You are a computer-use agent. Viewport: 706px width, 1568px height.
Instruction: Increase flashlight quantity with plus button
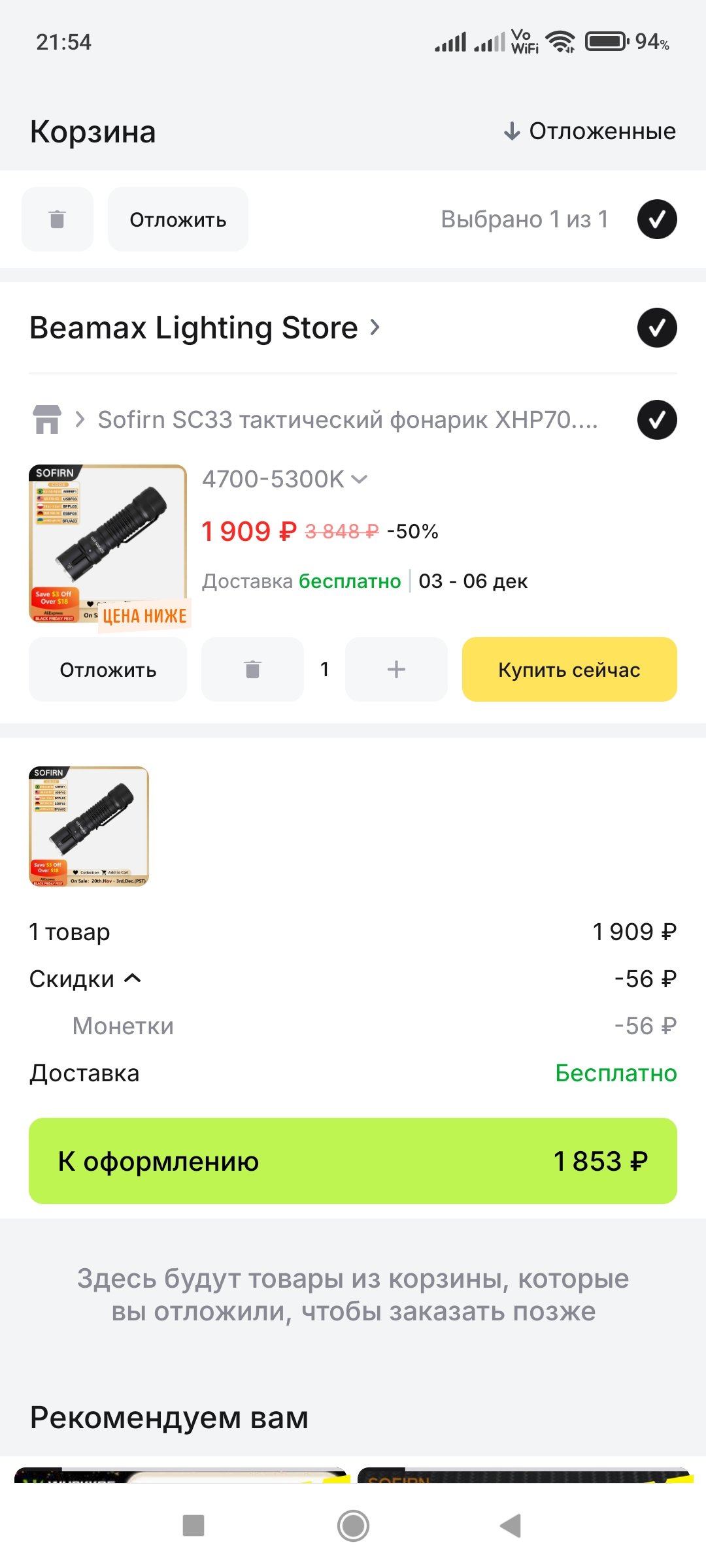click(x=396, y=670)
